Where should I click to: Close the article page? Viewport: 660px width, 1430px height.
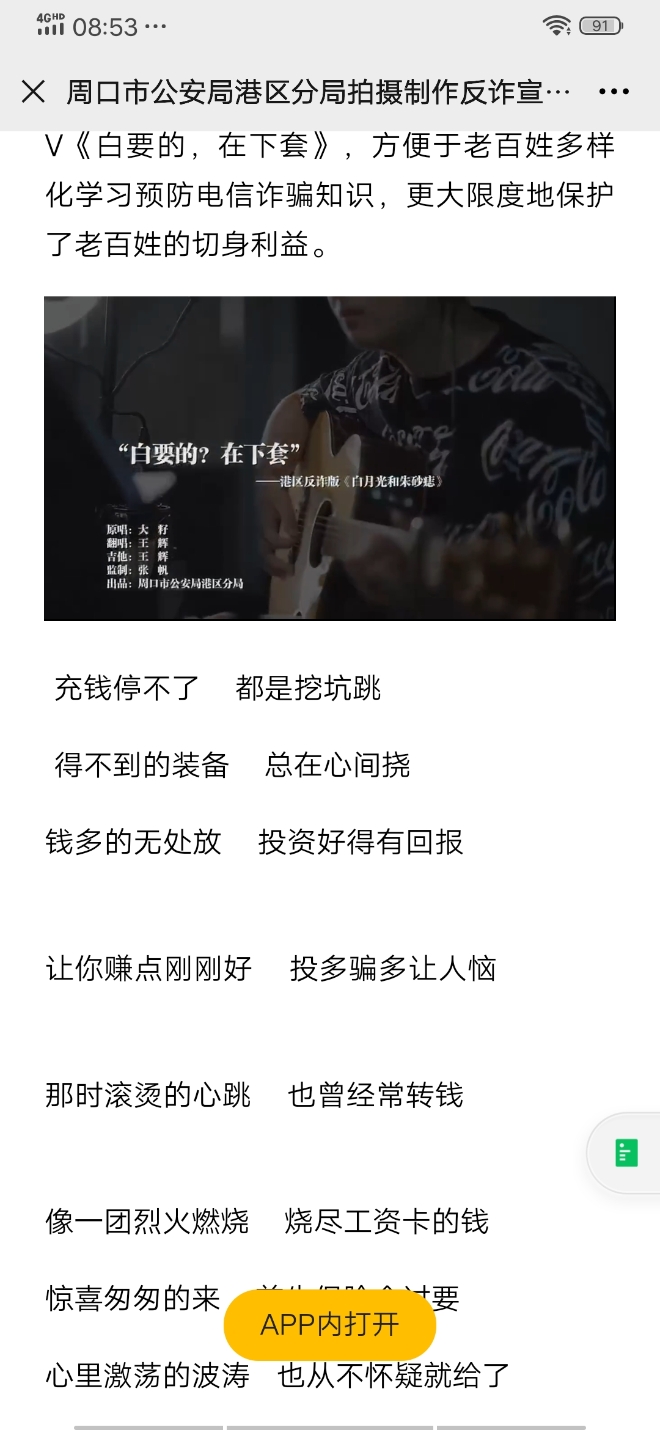click(x=33, y=92)
